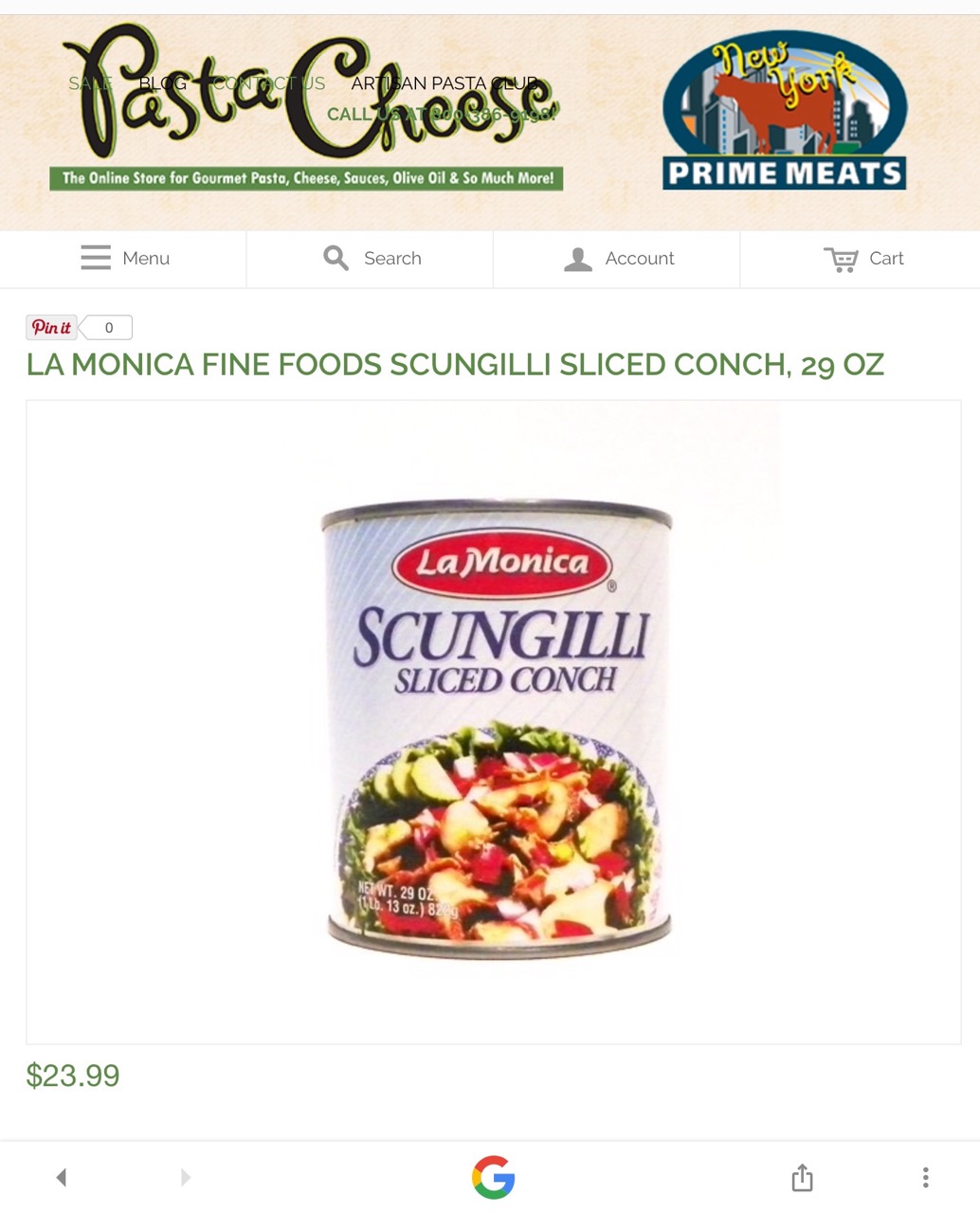Pin this product with Pin it
The height and width of the screenshot is (1213, 980).
[51, 327]
